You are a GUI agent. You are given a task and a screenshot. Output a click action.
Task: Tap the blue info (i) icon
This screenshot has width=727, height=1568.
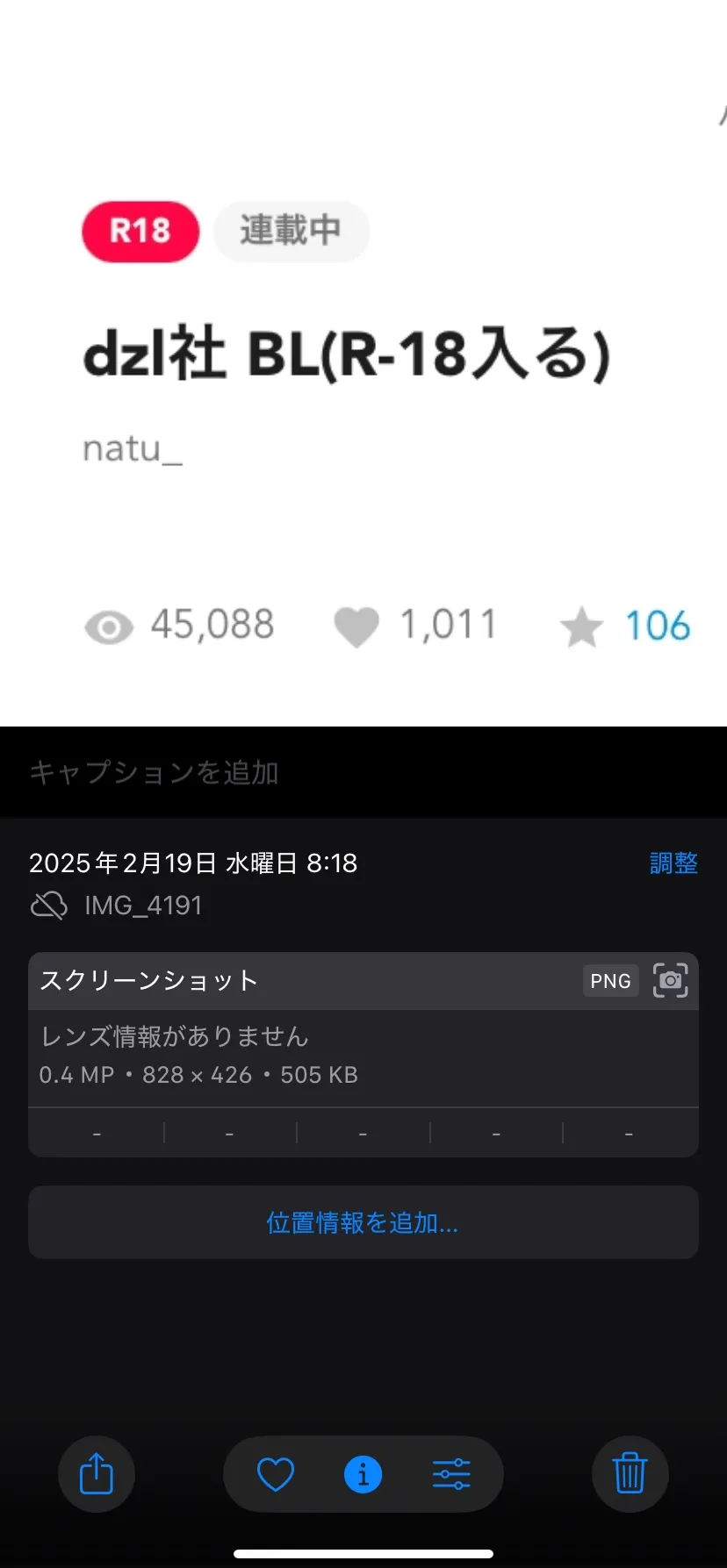tap(363, 1474)
